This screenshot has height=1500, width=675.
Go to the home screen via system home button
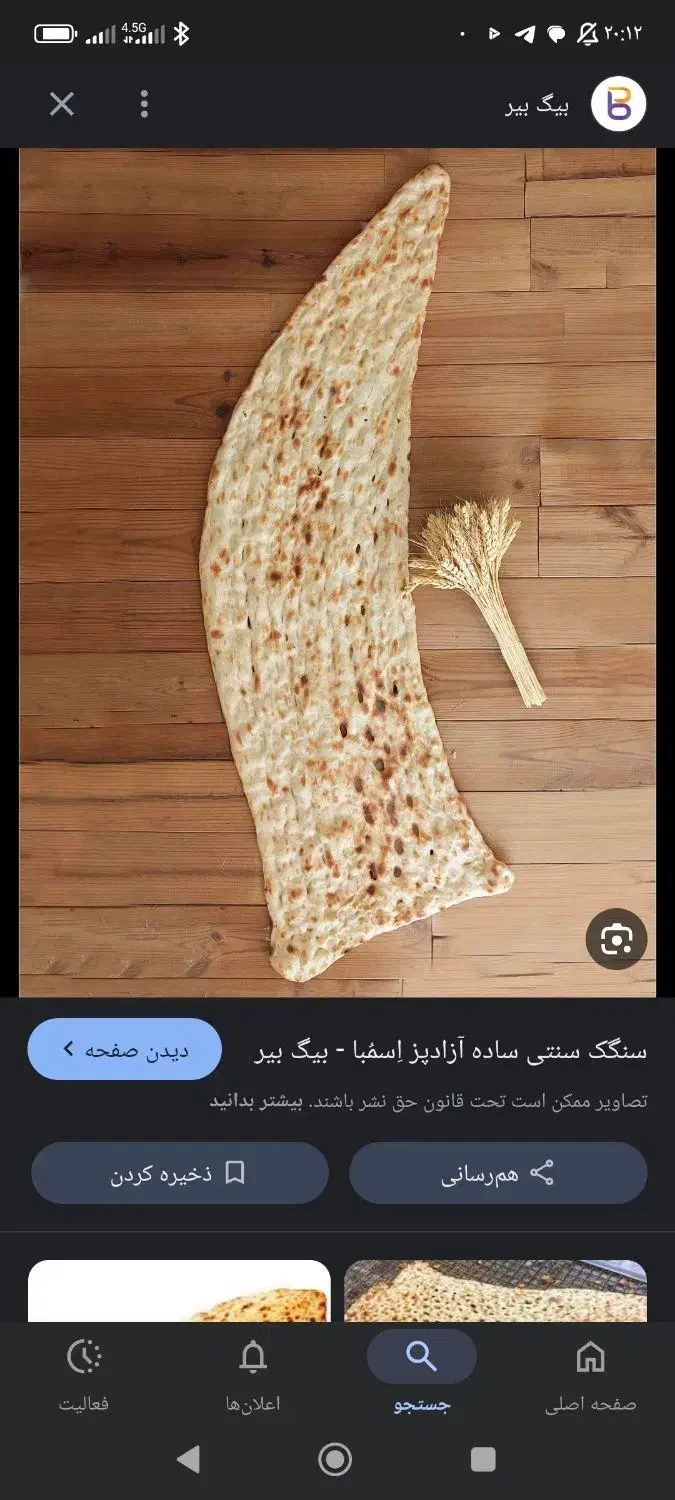point(335,1460)
